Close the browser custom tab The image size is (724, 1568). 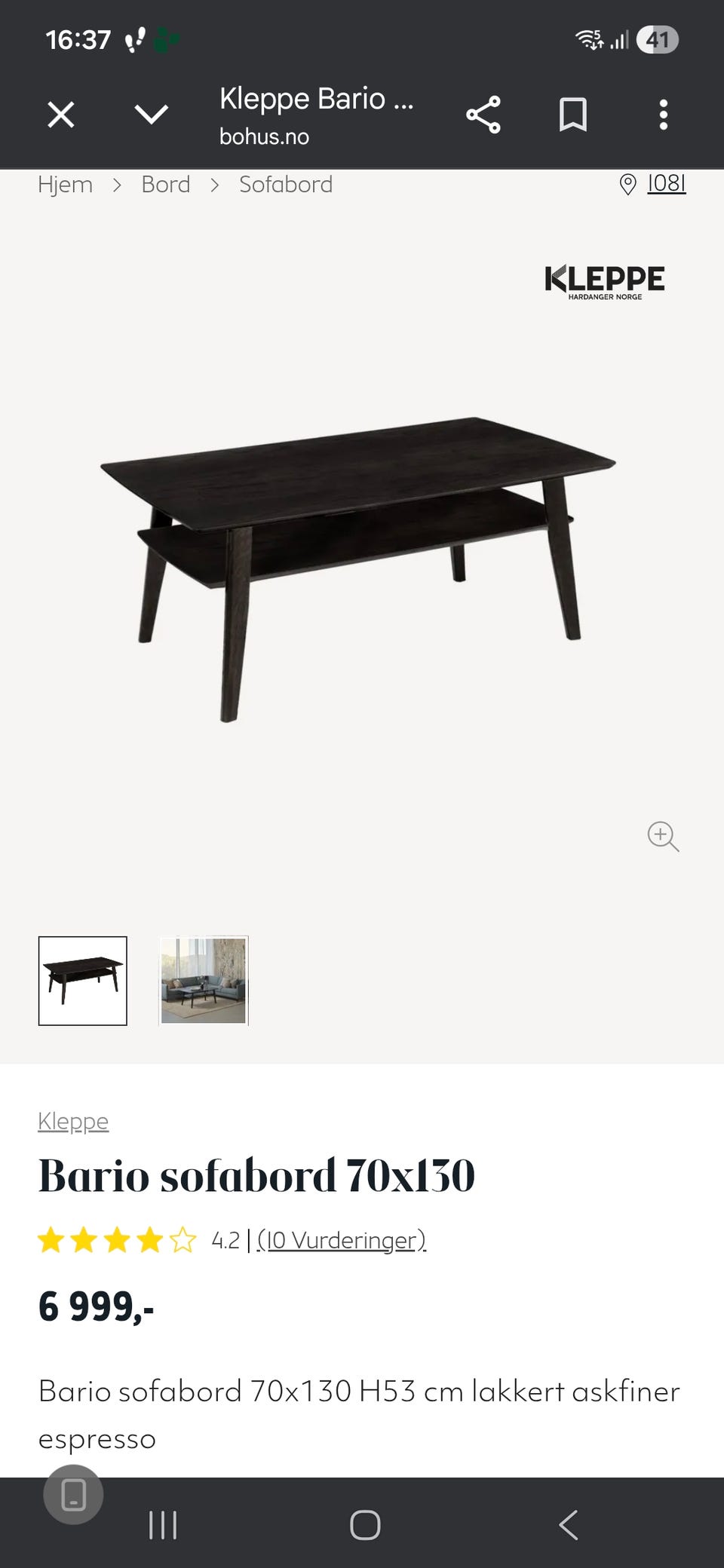(61, 115)
